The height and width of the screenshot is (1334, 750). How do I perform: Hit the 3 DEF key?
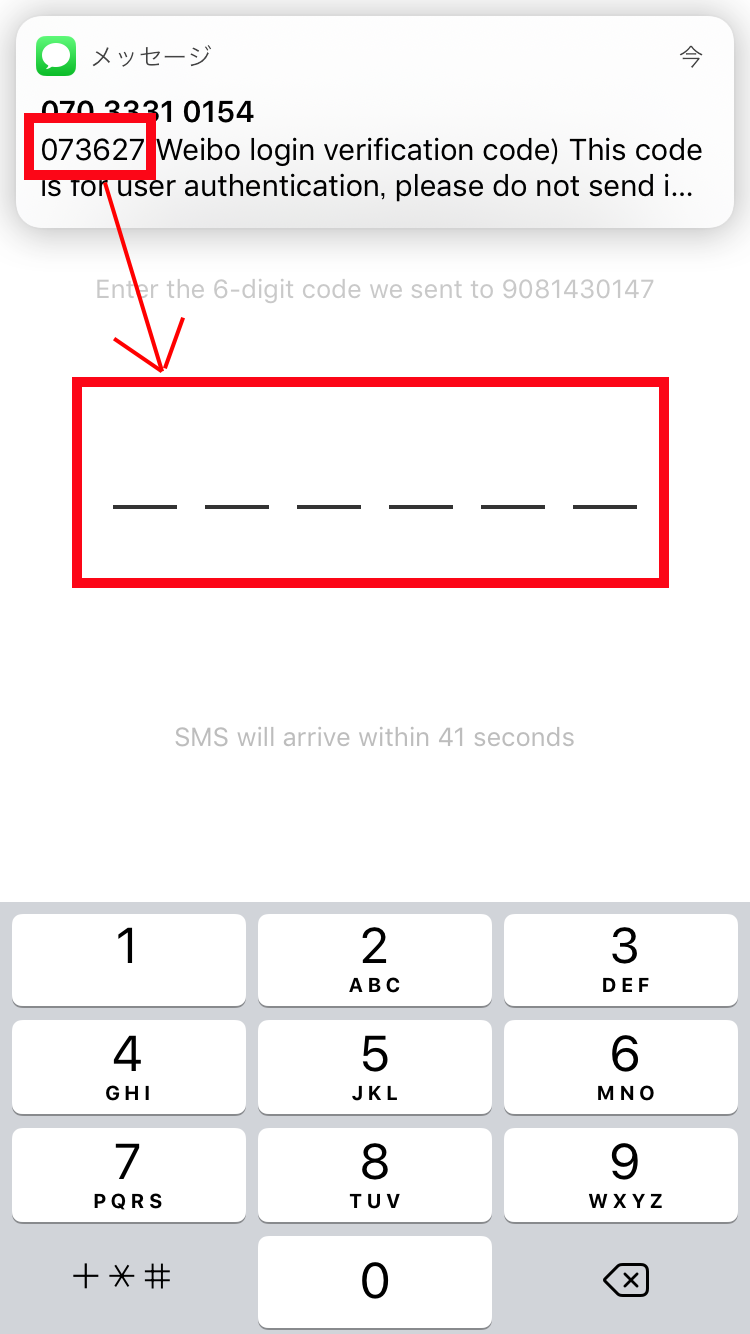[x=621, y=960]
